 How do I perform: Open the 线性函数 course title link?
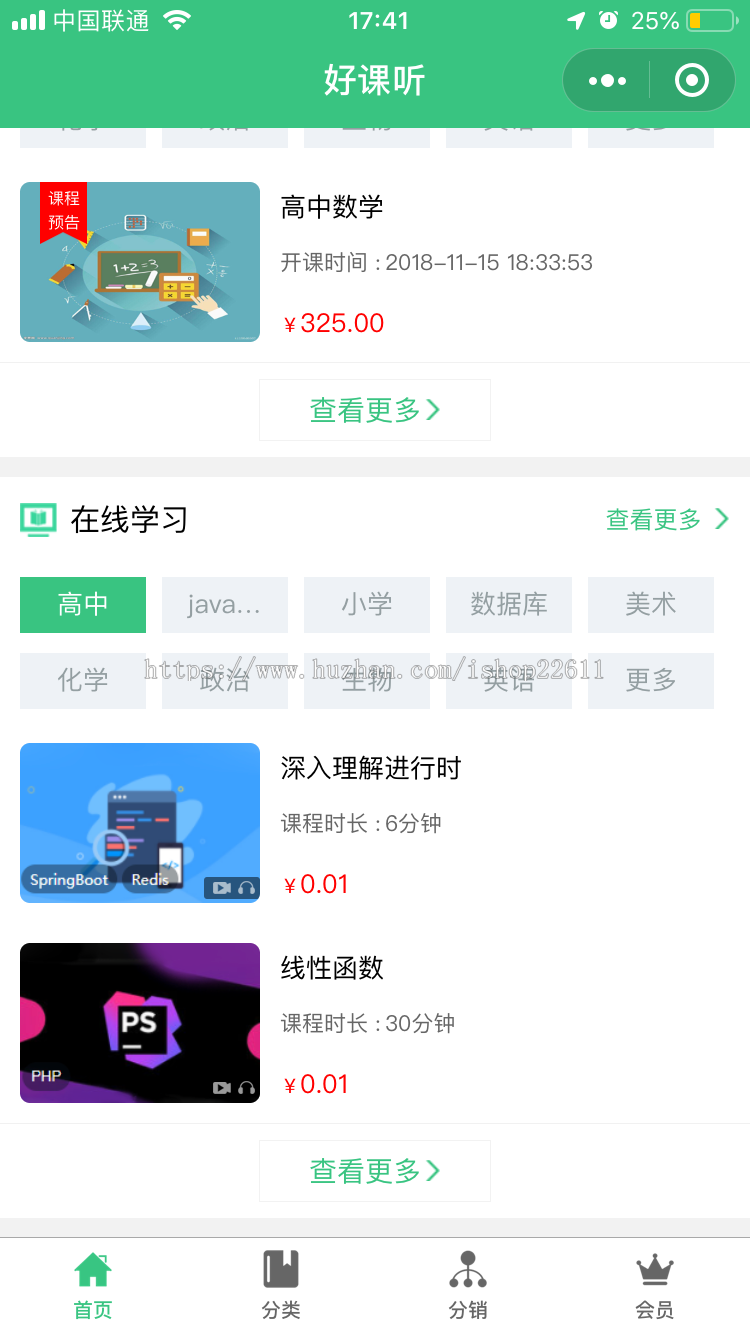click(334, 968)
